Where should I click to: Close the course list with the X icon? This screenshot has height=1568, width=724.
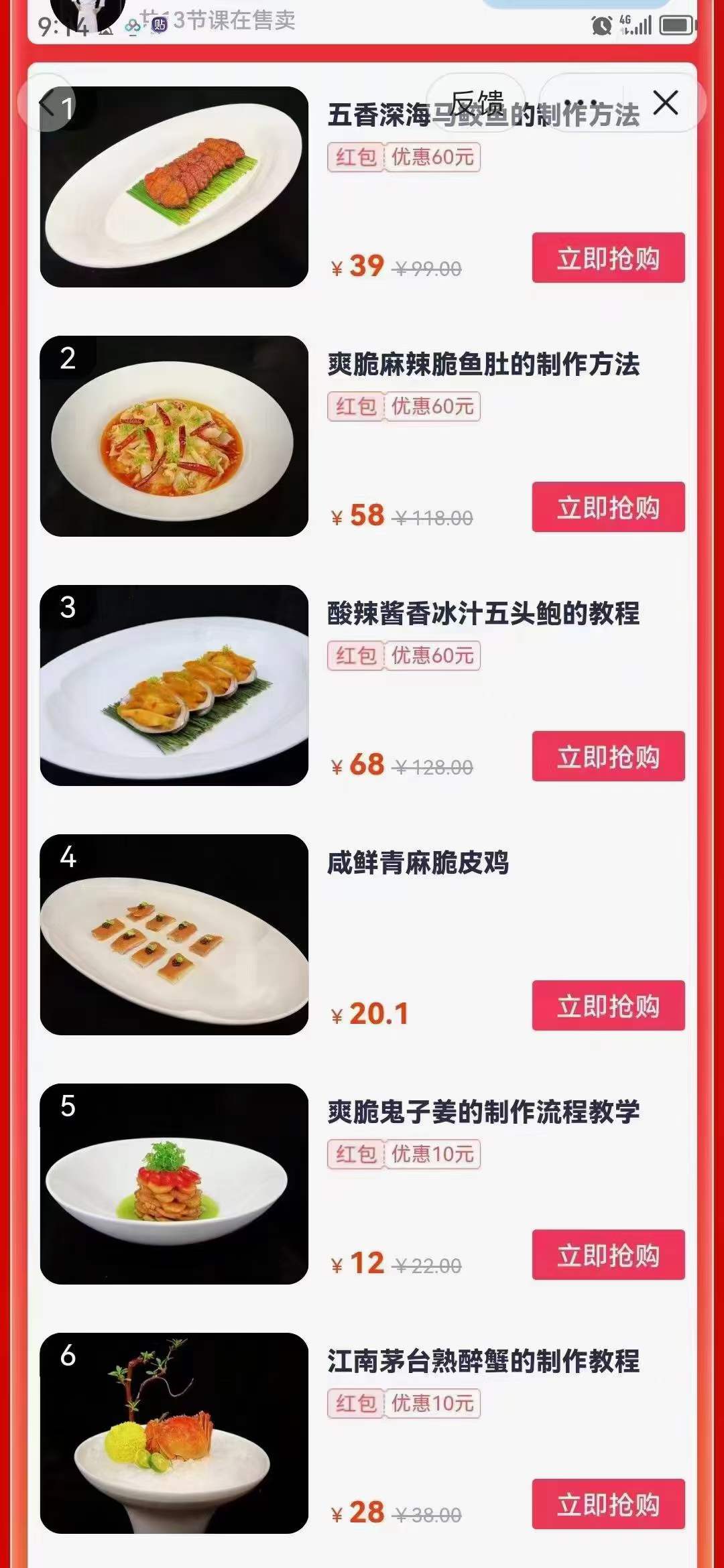pos(665,103)
